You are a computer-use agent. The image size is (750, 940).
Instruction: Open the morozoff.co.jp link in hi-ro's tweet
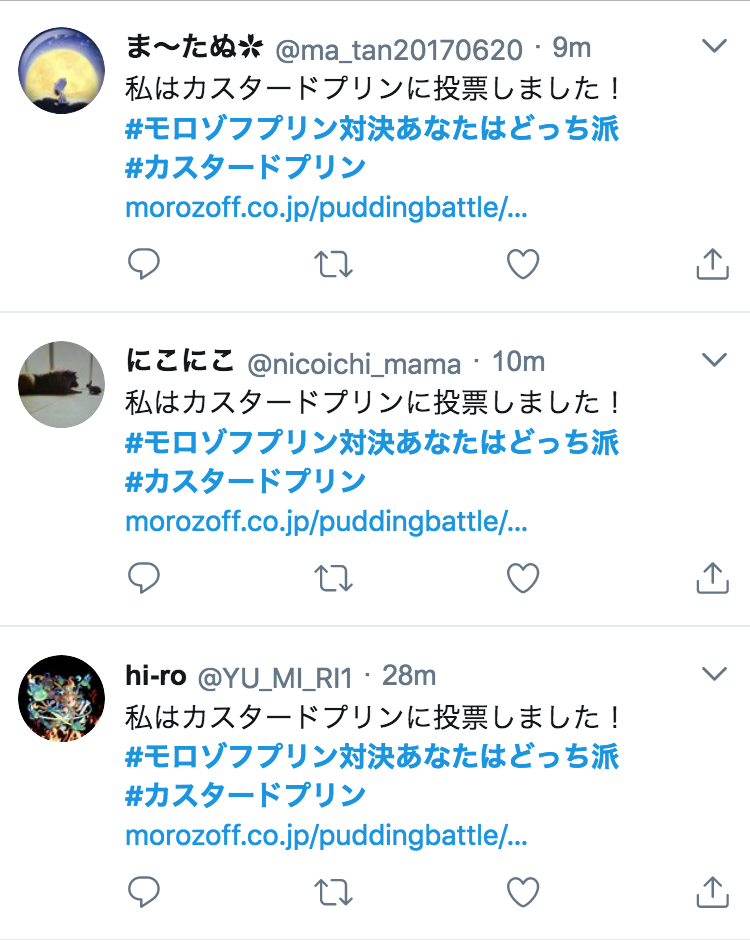click(326, 836)
